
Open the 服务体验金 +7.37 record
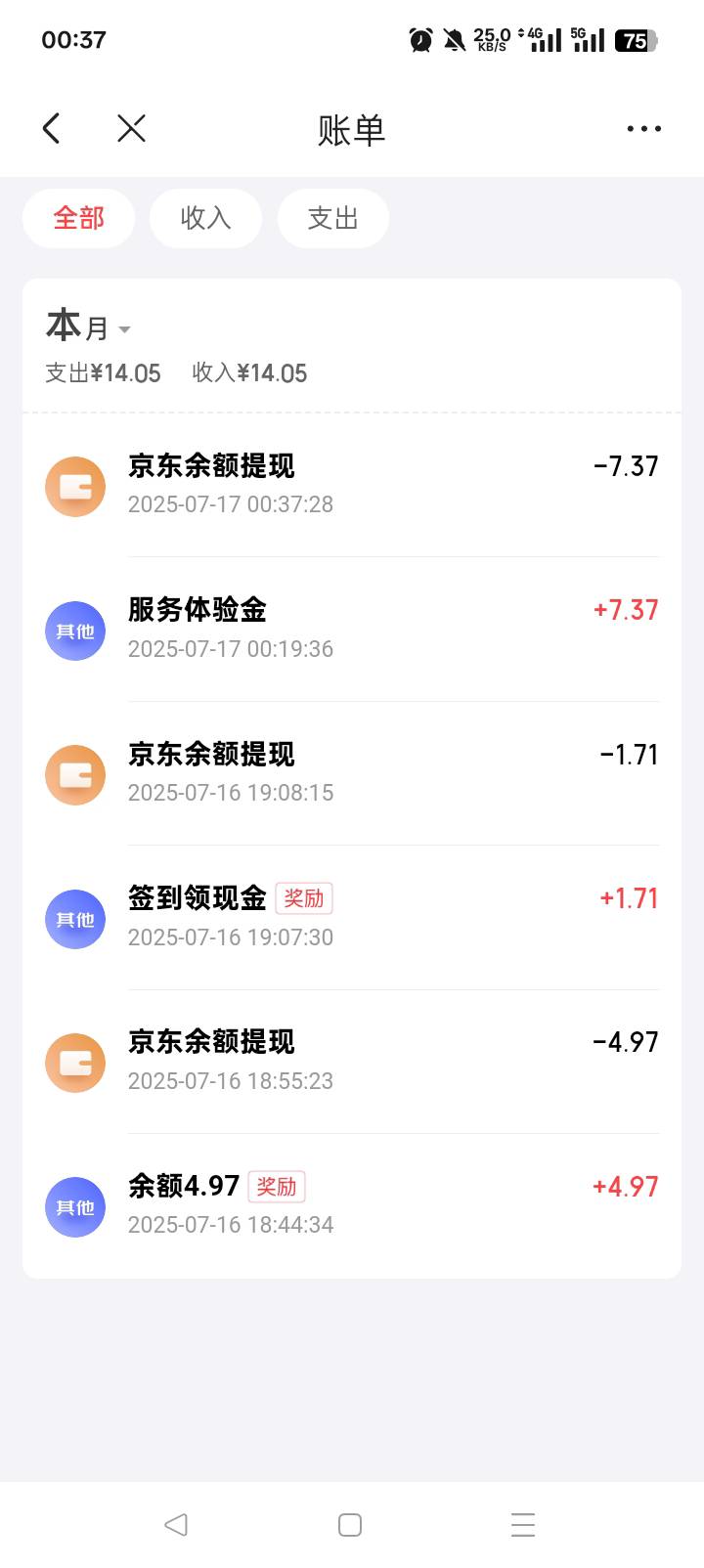[x=352, y=630]
